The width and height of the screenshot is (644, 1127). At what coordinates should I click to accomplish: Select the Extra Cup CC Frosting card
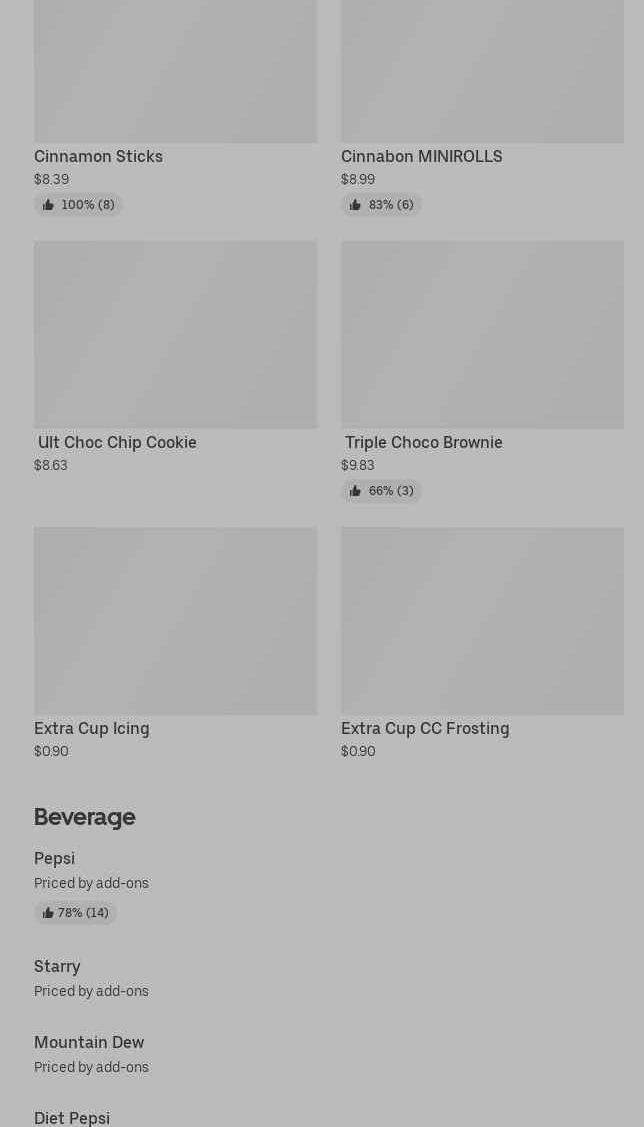pos(482,644)
